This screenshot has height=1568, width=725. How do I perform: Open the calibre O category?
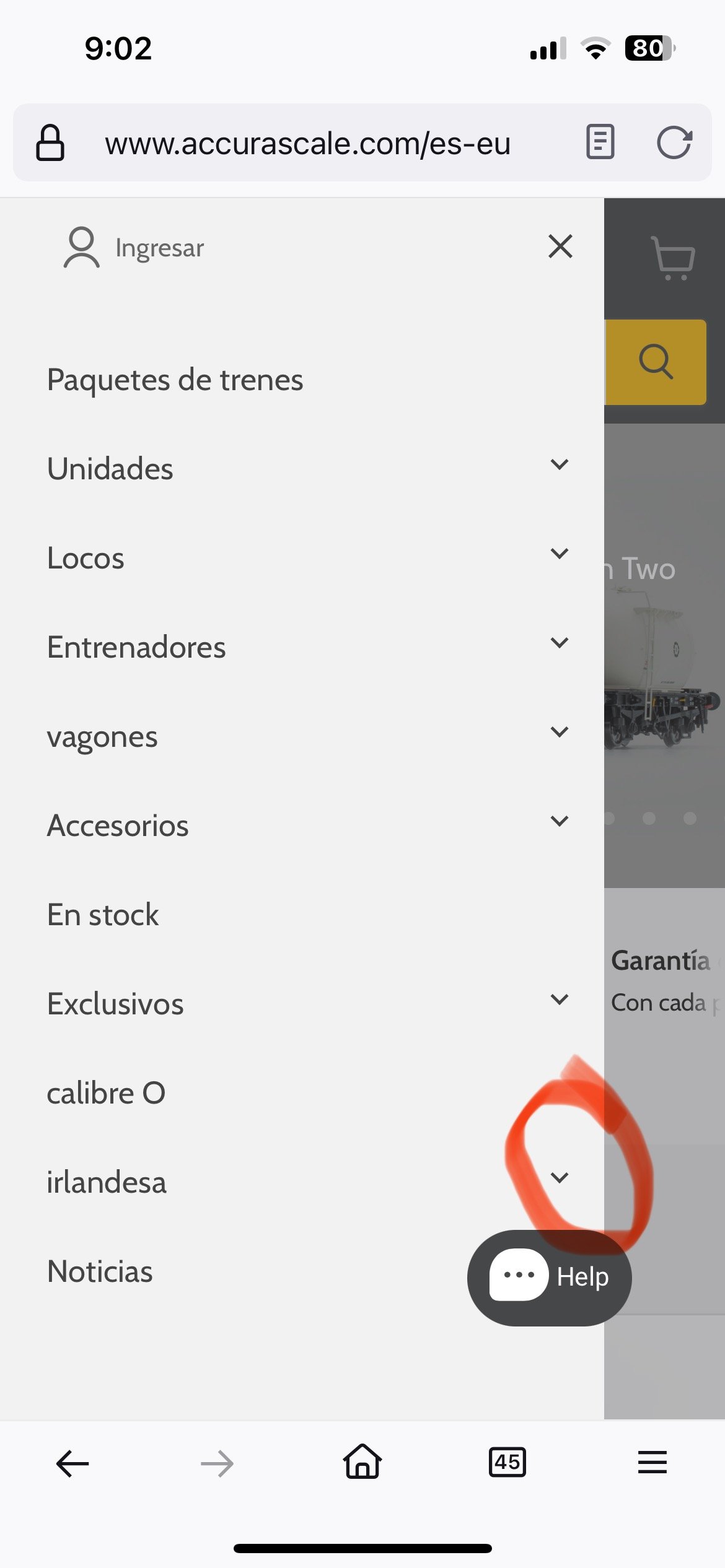point(106,1093)
